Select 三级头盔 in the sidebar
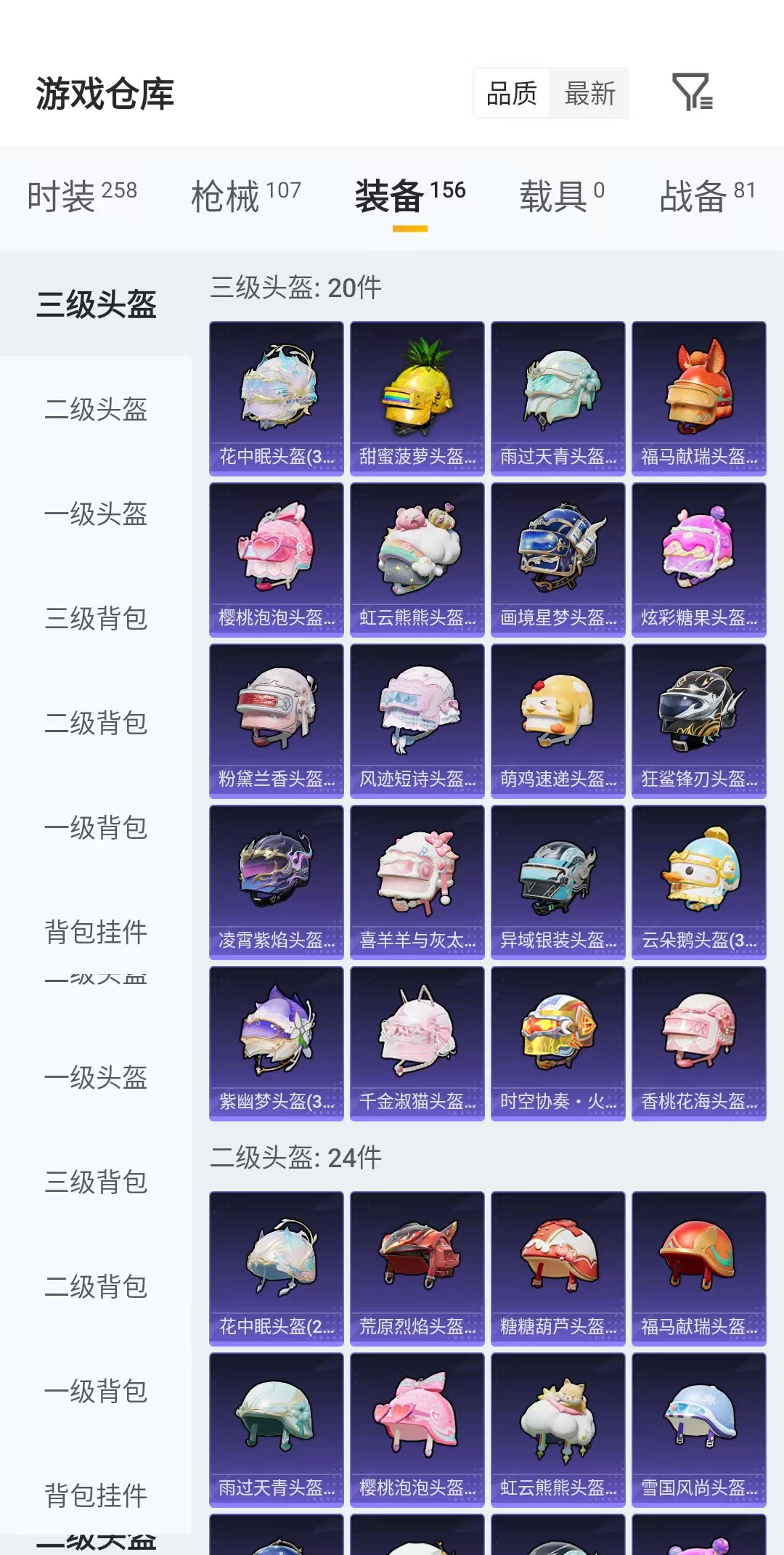784x1555 pixels. (96, 304)
